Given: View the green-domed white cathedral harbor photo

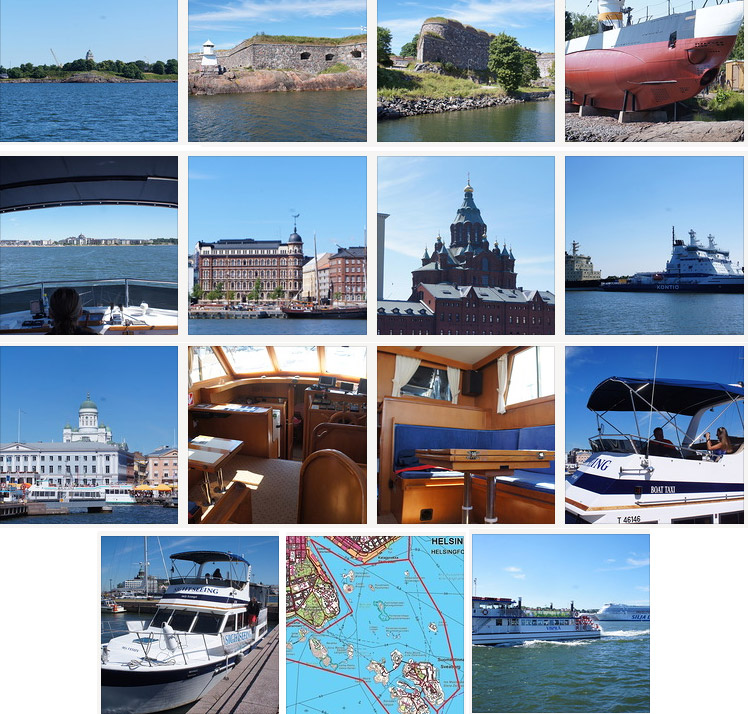Looking at the screenshot, I should (89, 435).
